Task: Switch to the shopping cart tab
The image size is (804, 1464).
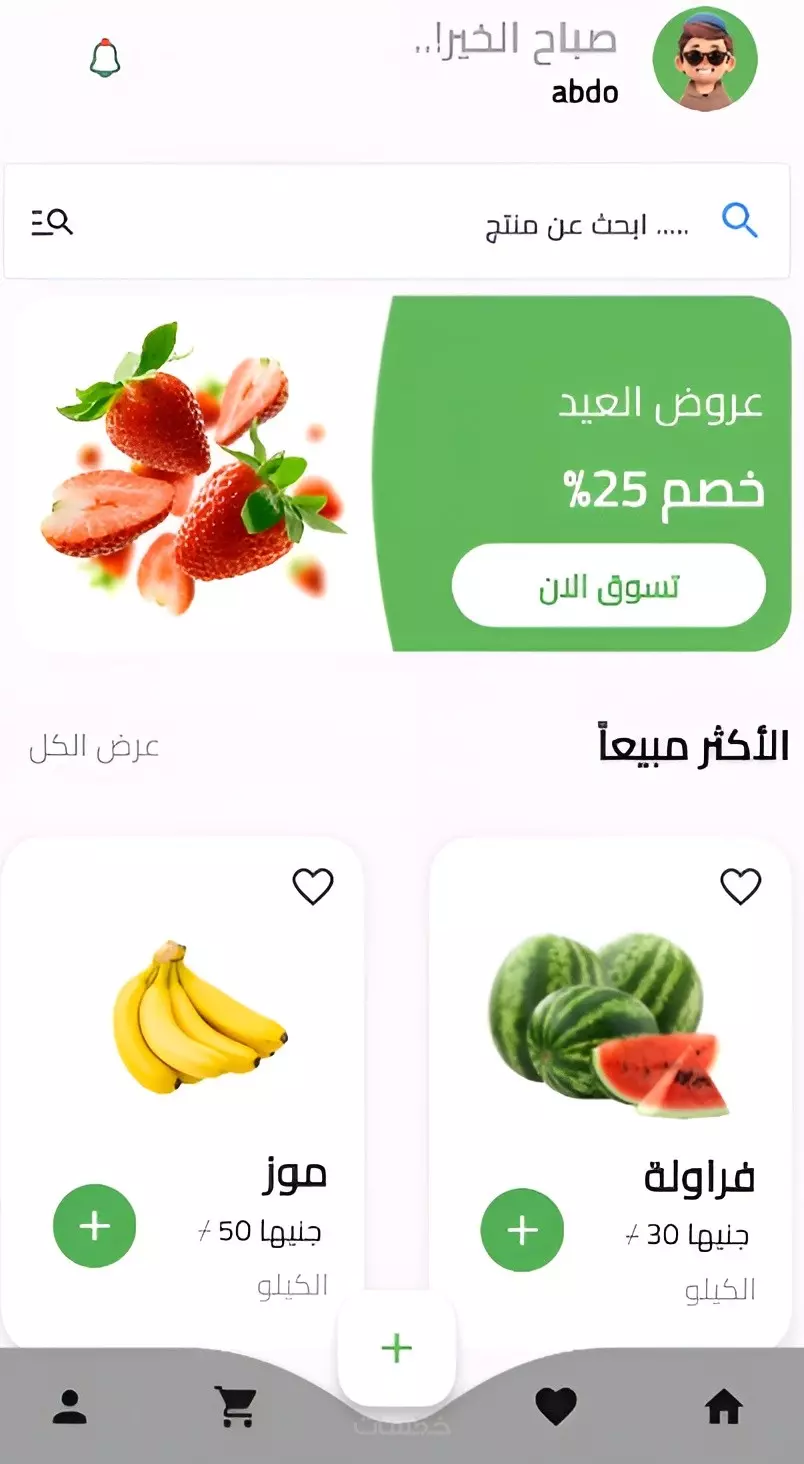Action: (x=236, y=1407)
